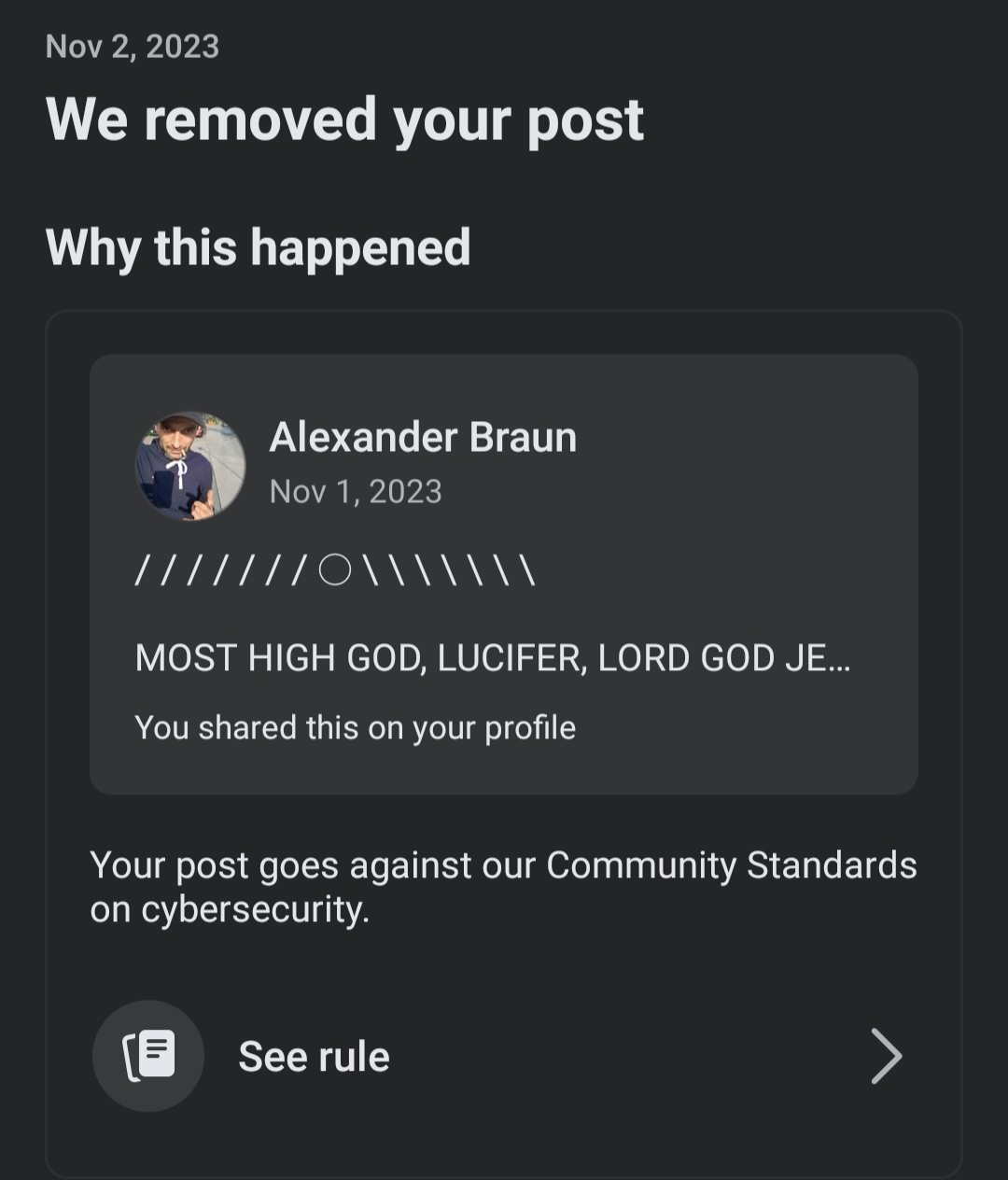Open the removed post preview card
The width and height of the screenshot is (1008, 1180).
[503, 574]
